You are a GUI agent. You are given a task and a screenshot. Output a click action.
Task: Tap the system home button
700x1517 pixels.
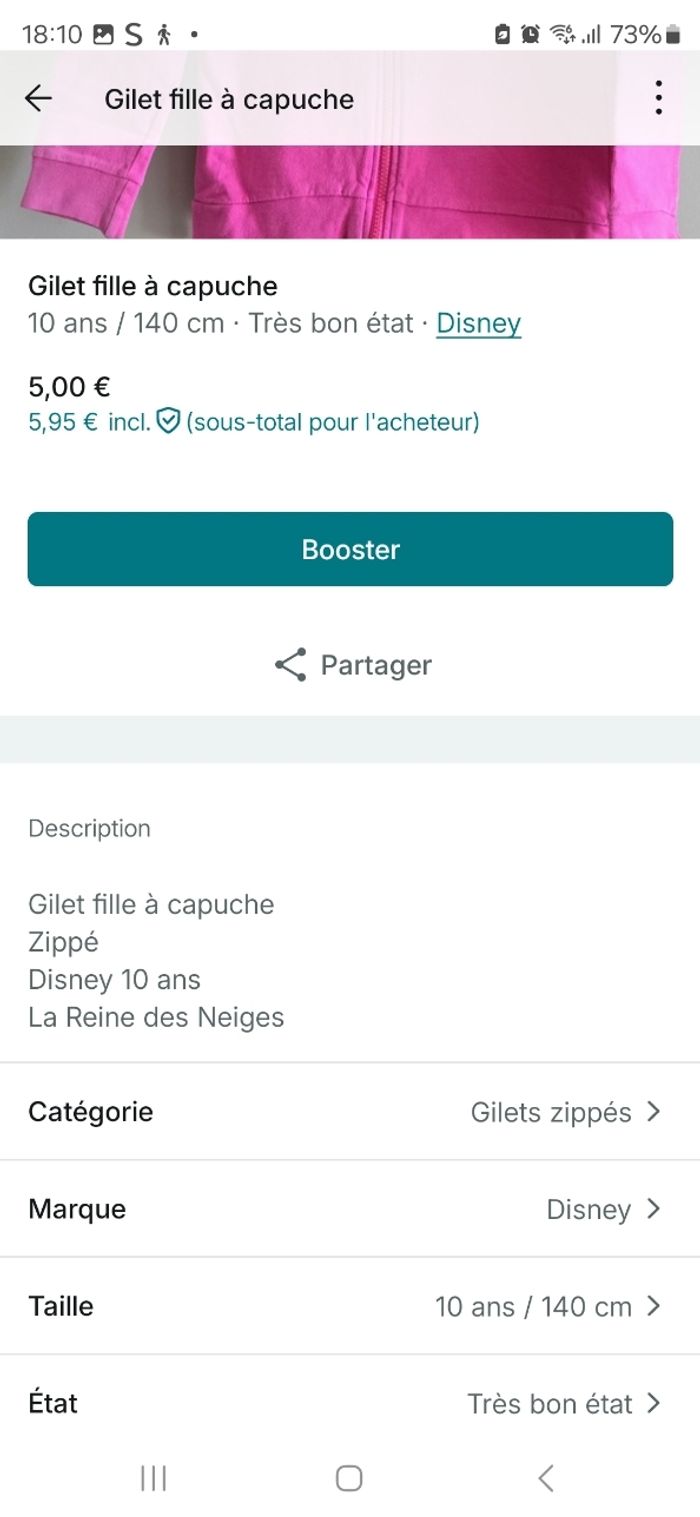coord(349,1478)
